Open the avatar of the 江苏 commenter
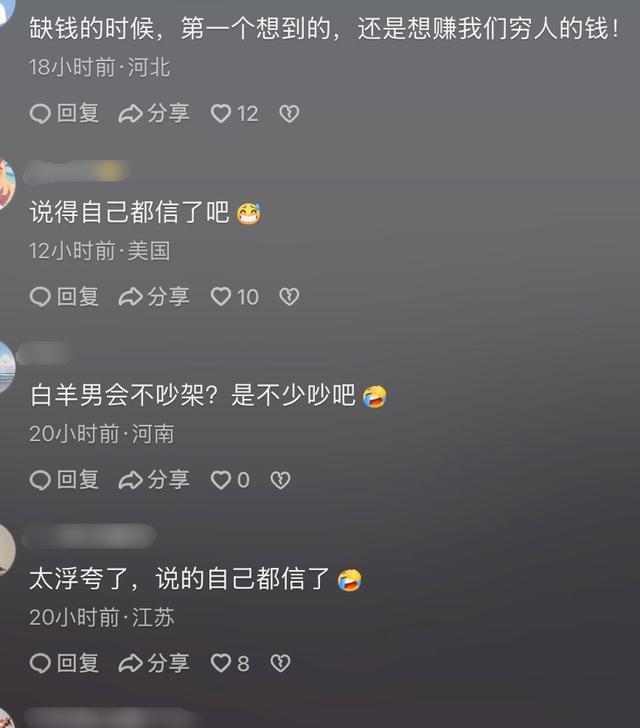This screenshot has width=640, height=728. (x=6, y=548)
